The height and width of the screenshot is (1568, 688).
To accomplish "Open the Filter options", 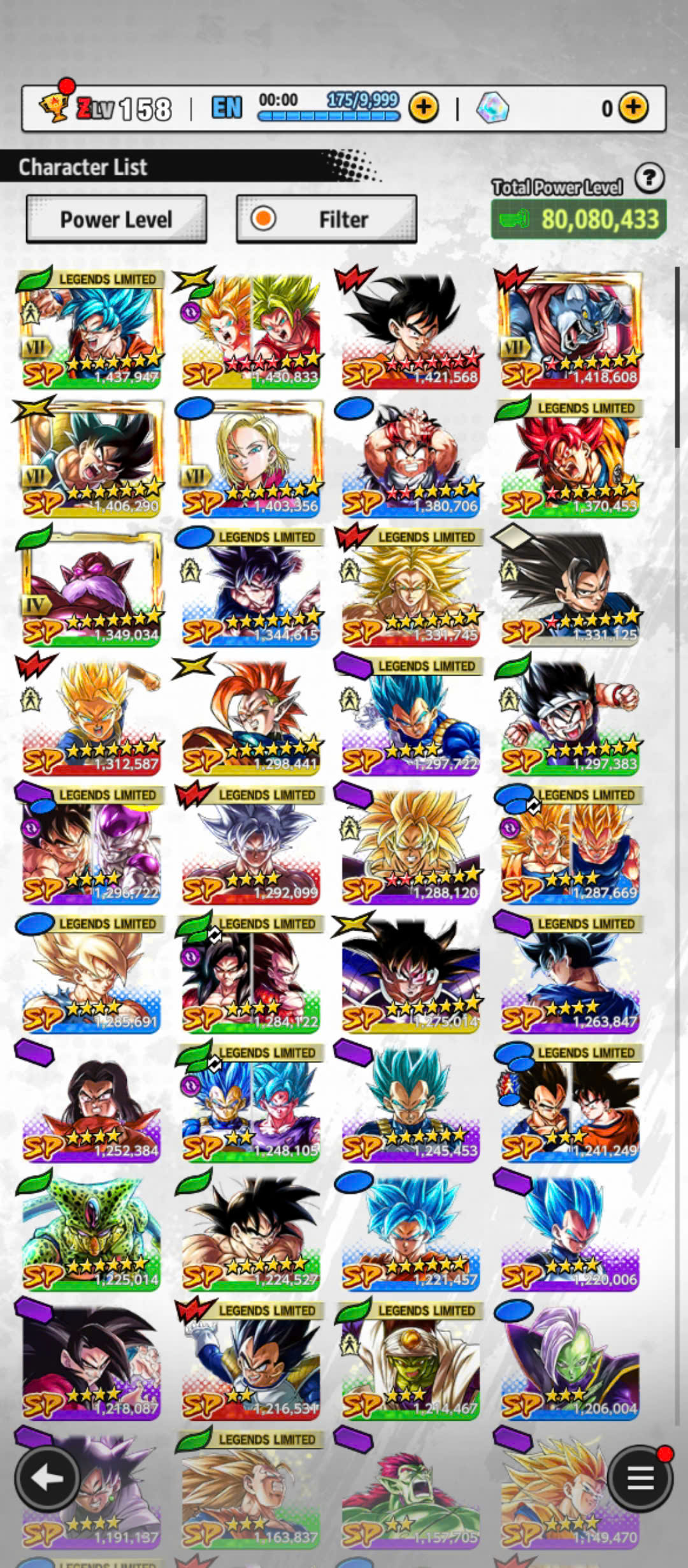I will (327, 219).
